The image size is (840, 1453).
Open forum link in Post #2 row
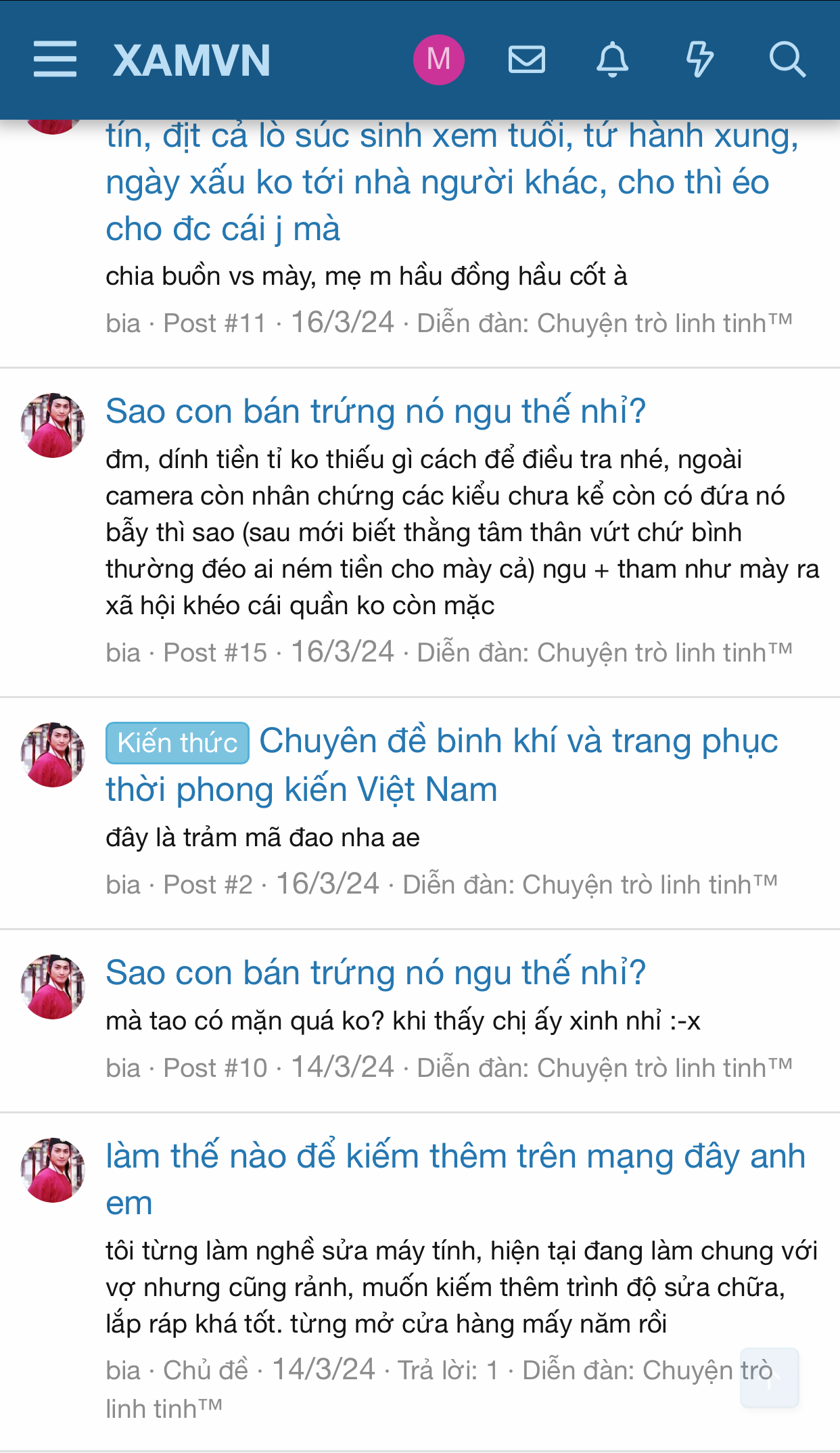589,885
